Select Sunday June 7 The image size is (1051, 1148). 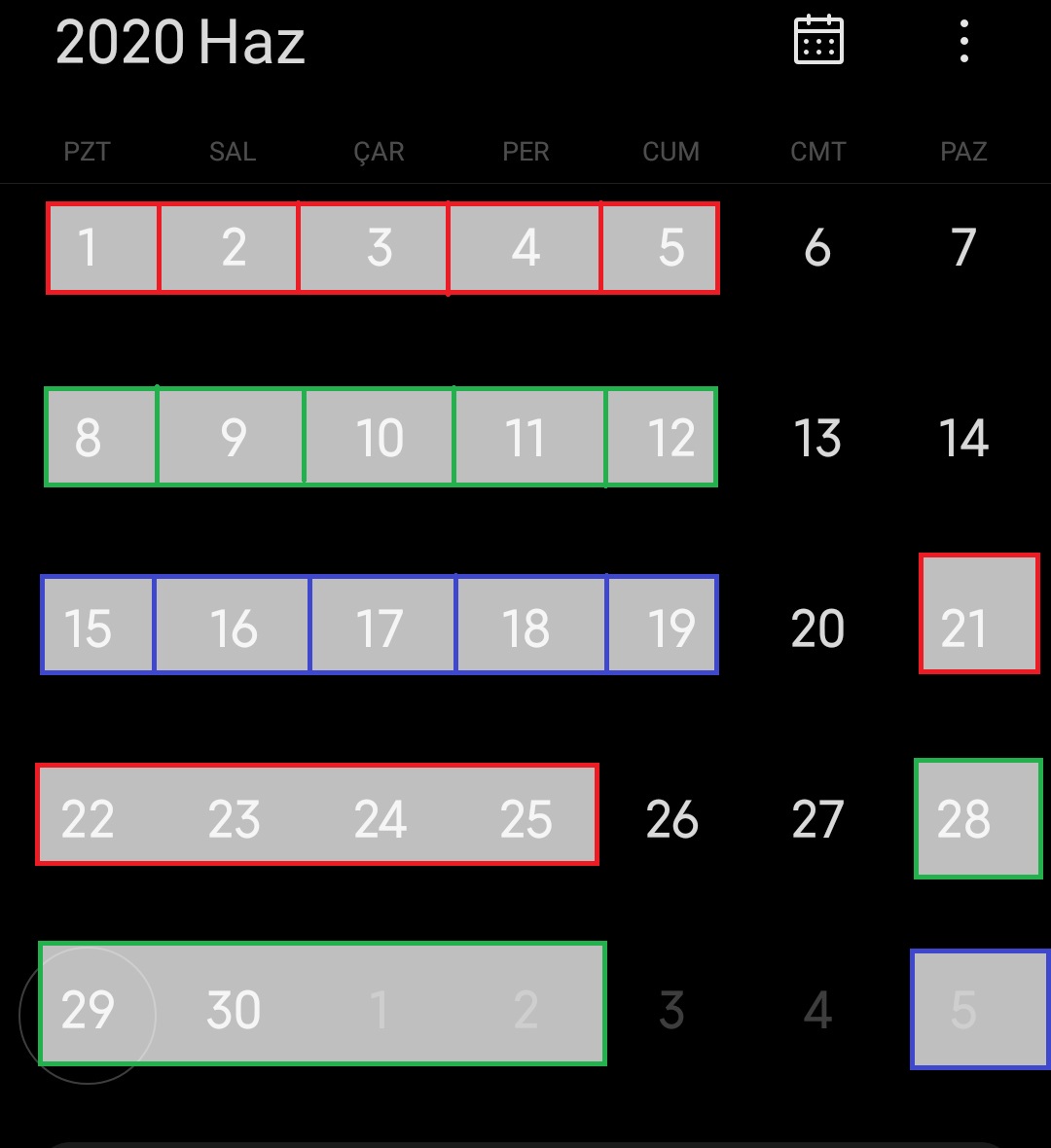[x=963, y=248]
